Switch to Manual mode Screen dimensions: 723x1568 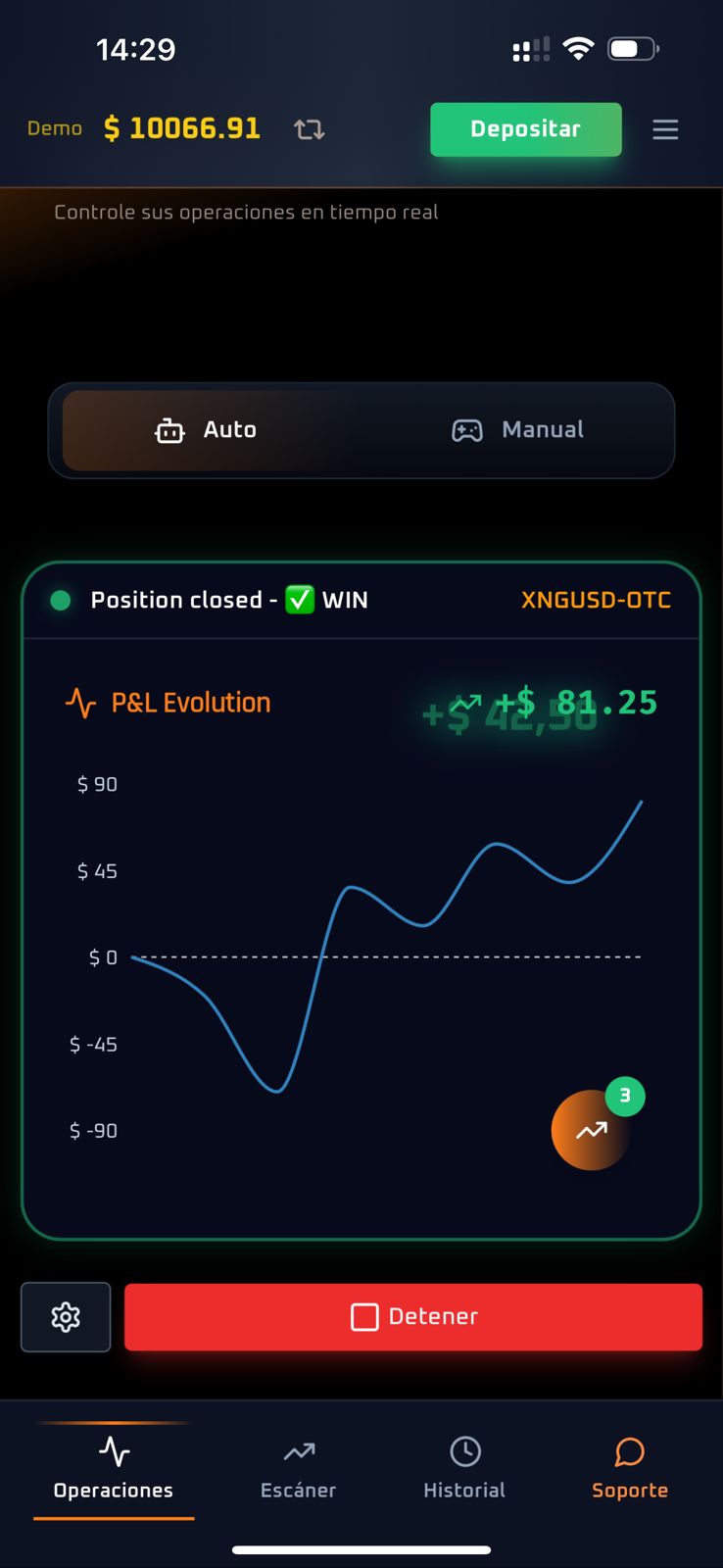click(x=517, y=430)
